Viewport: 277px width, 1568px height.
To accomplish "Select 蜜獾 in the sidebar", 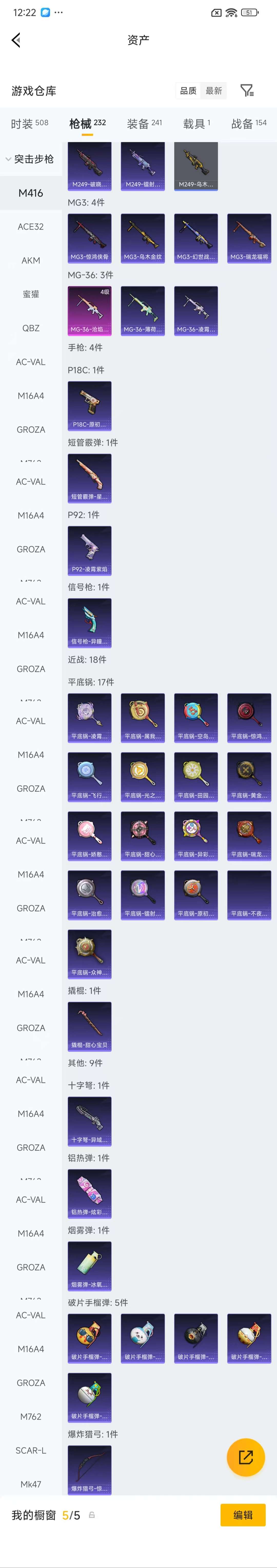I will point(31,294).
